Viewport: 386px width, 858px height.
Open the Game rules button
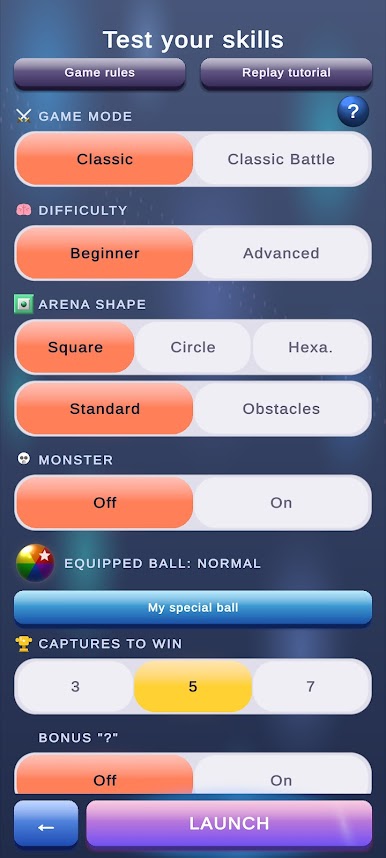coord(100,73)
